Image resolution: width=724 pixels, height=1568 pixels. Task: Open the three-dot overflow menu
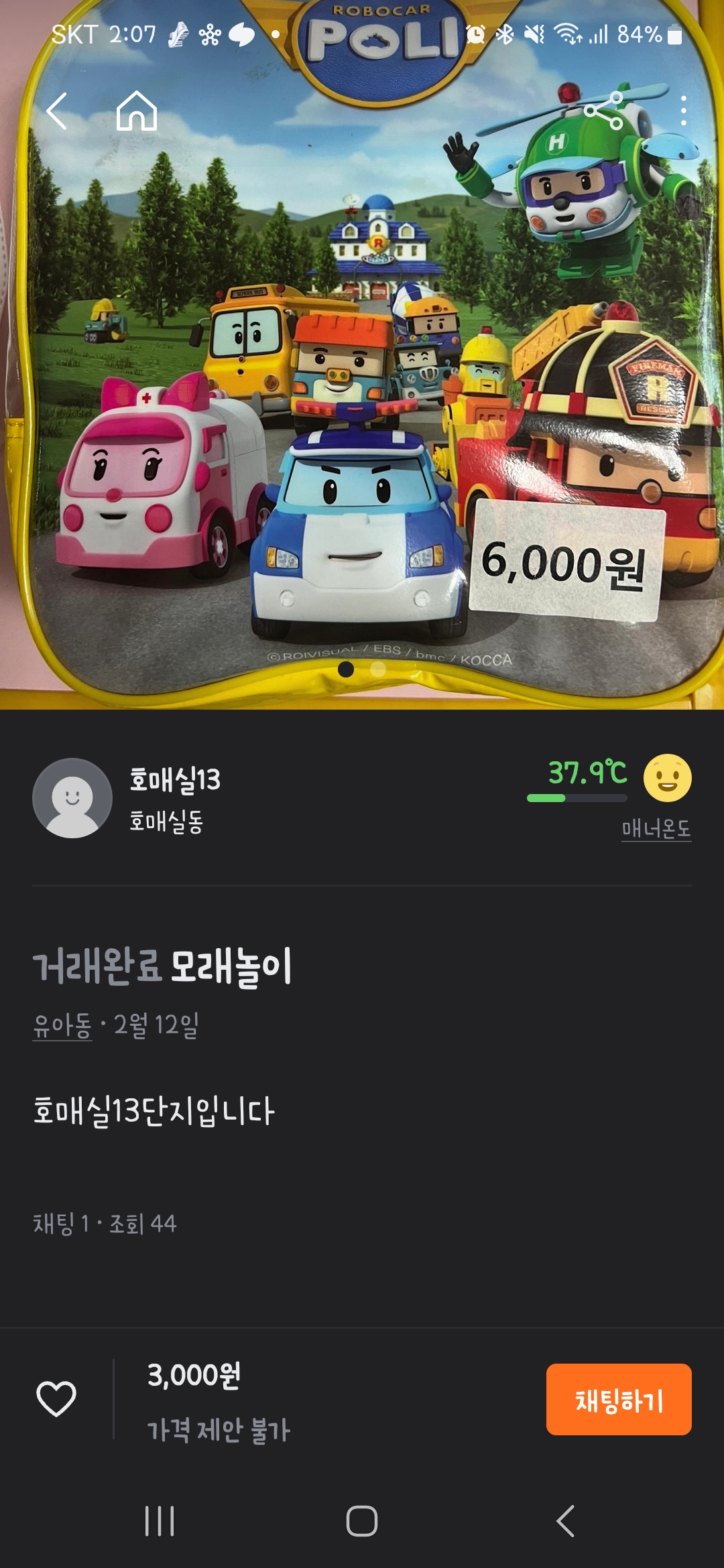683,111
